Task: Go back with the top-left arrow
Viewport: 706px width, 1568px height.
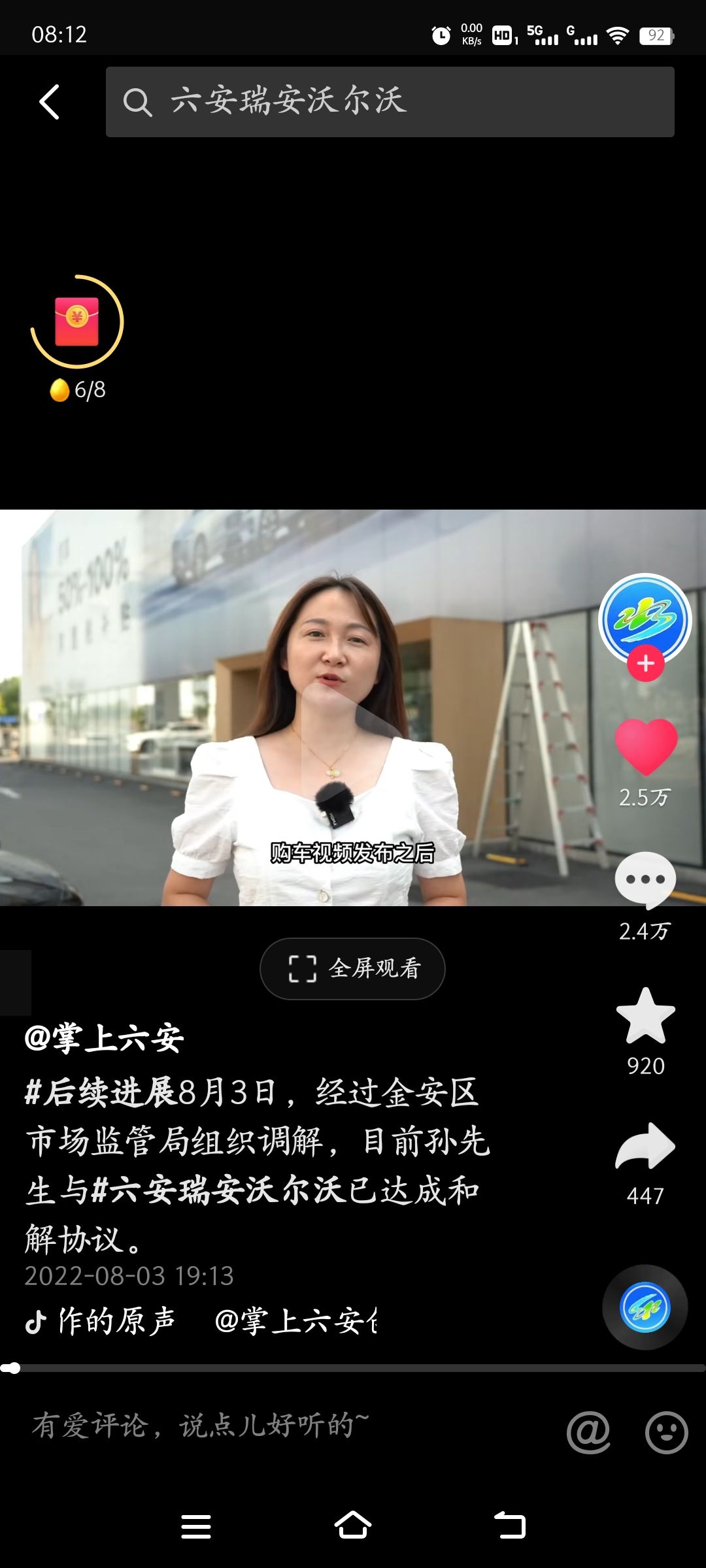Action: [x=50, y=102]
